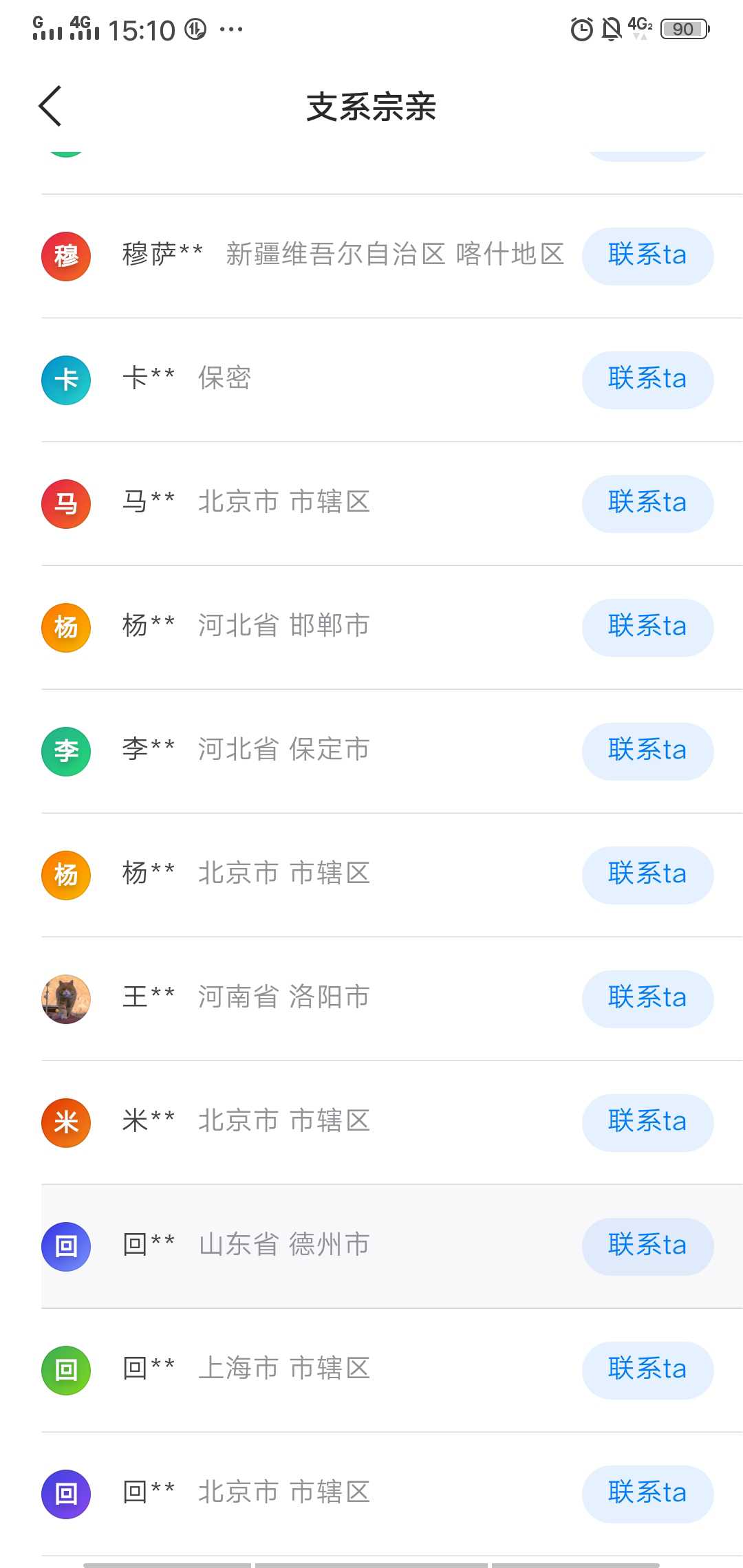Contact 卡** with 保密 location
743x1568 pixels.
[647, 380]
